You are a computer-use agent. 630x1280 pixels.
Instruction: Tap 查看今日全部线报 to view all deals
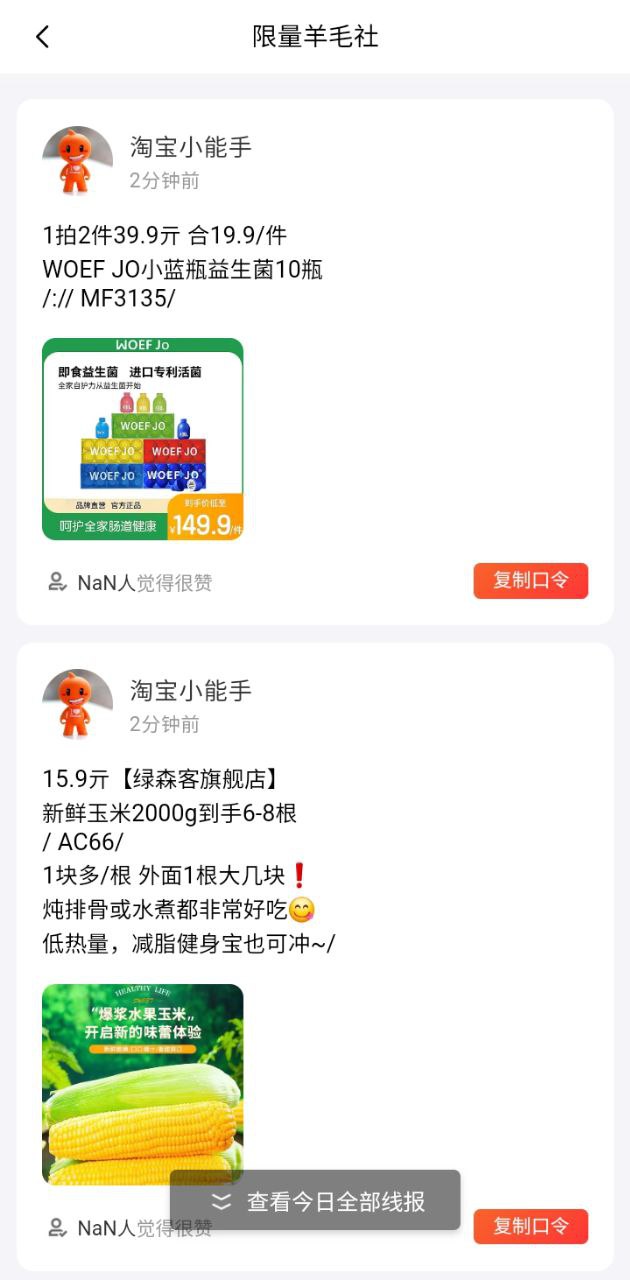315,1201
